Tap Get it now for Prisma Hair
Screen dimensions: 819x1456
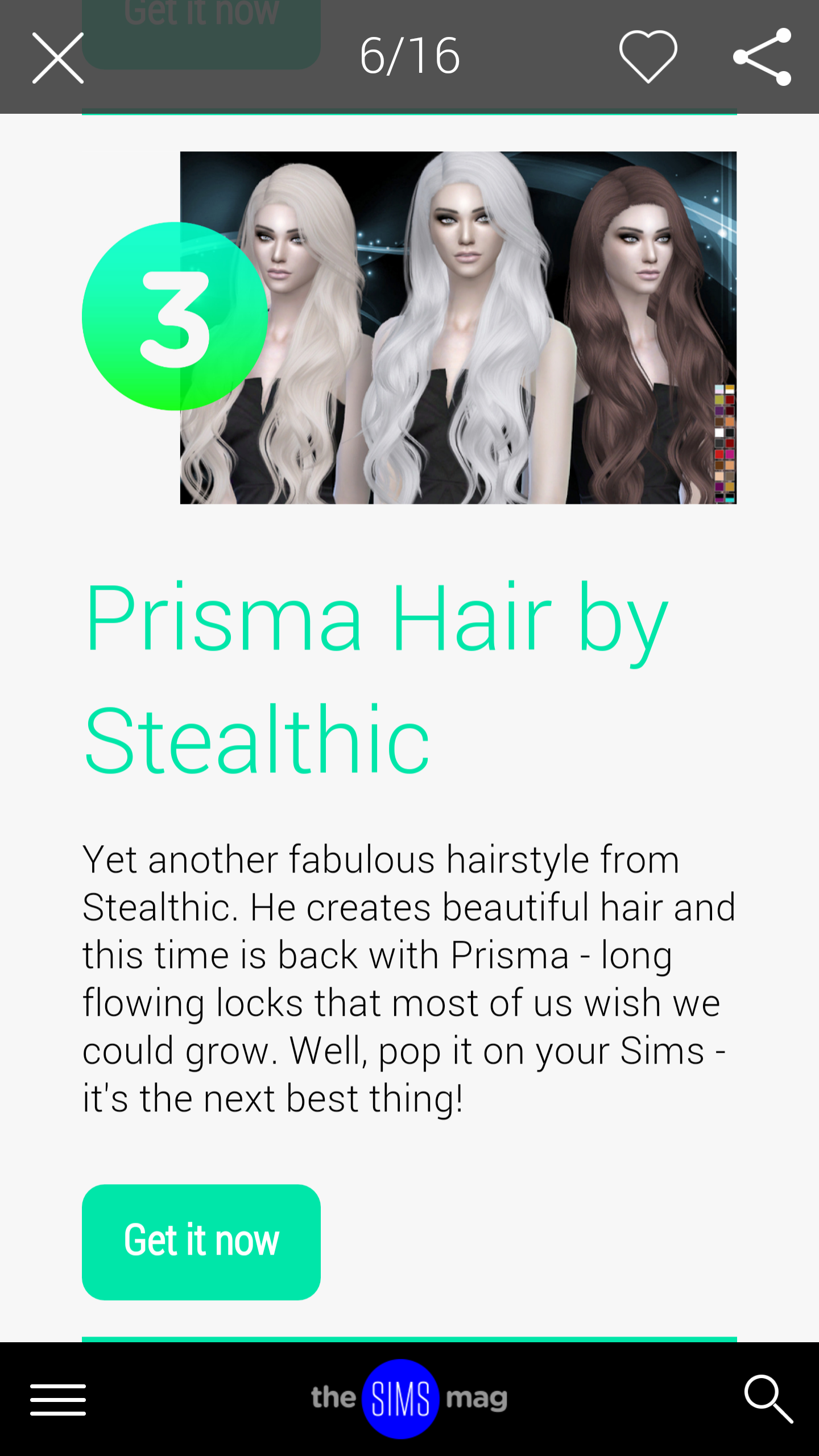point(201,1242)
